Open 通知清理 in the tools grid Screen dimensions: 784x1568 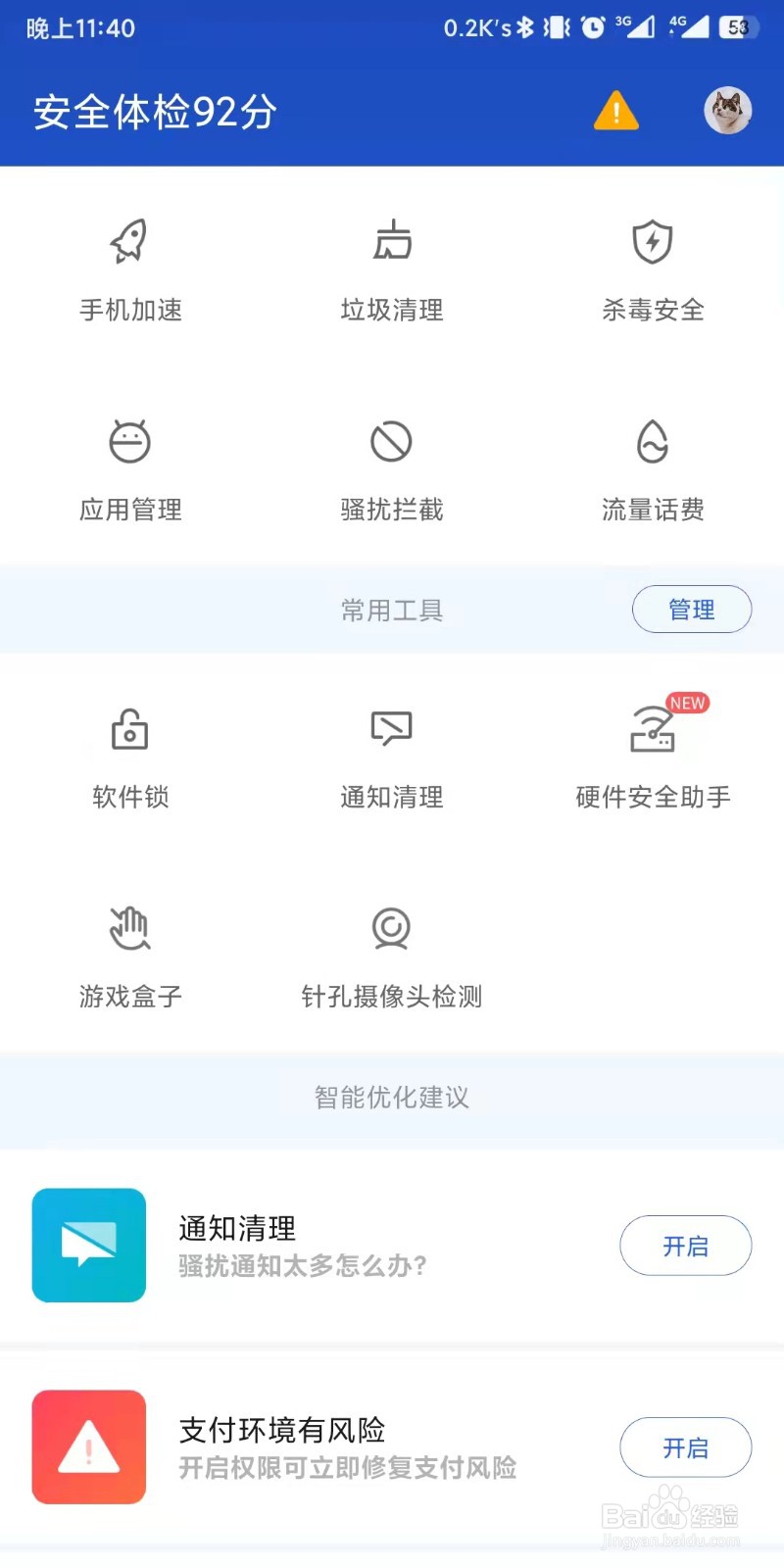click(392, 757)
